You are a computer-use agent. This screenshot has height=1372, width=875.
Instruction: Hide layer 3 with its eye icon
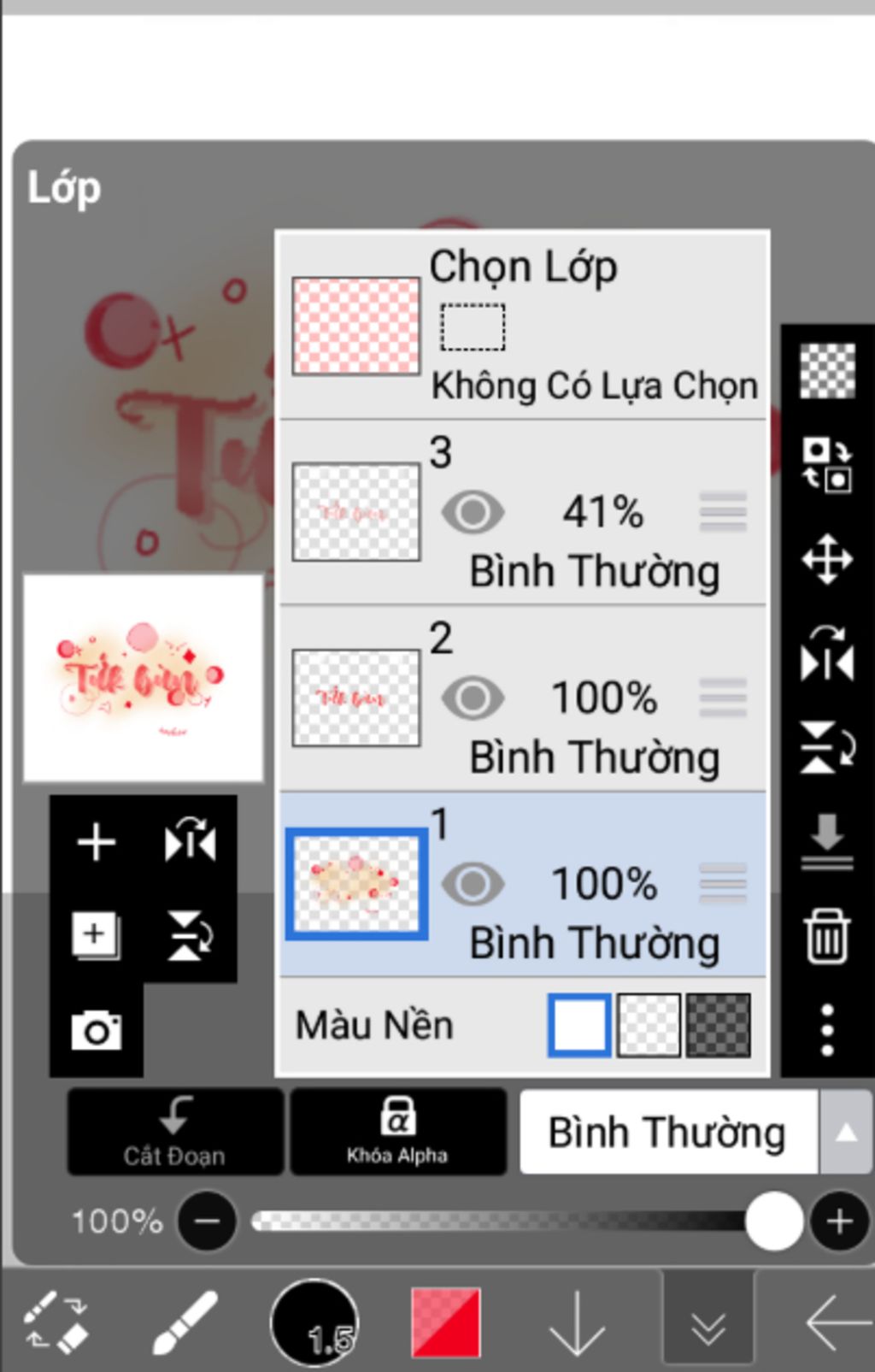click(473, 512)
